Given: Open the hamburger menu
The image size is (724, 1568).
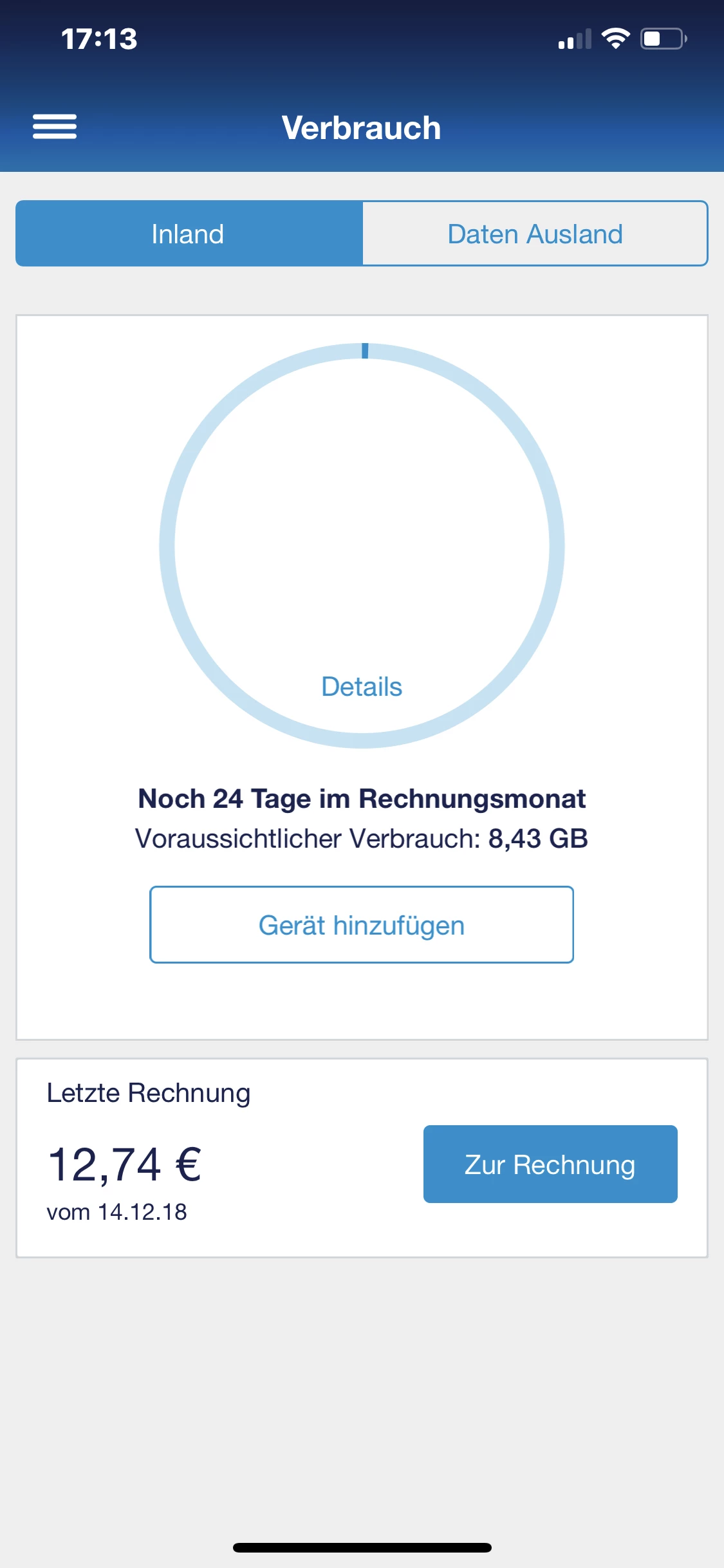Looking at the screenshot, I should click(x=55, y=127).
